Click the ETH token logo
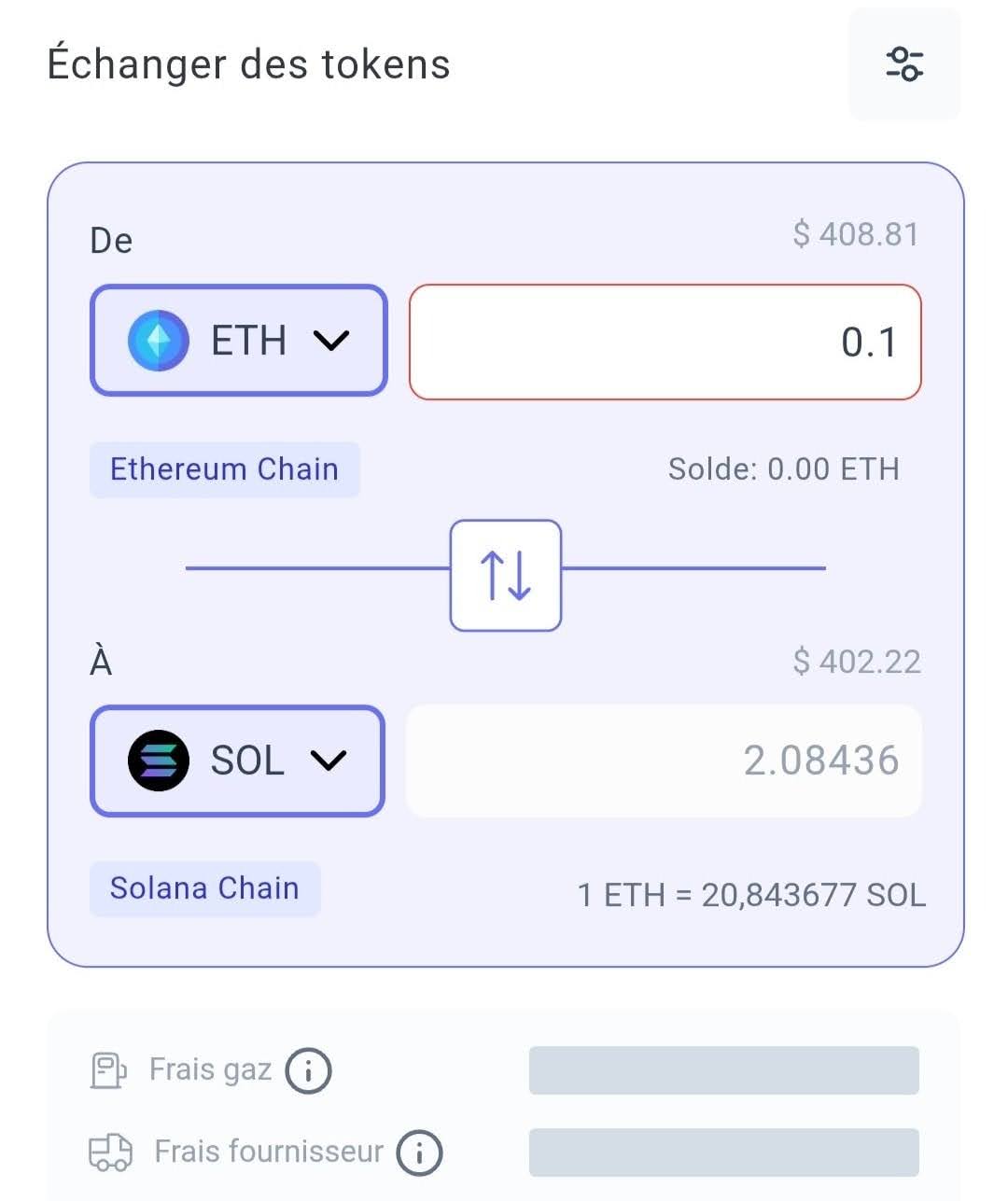 [160, 340]
